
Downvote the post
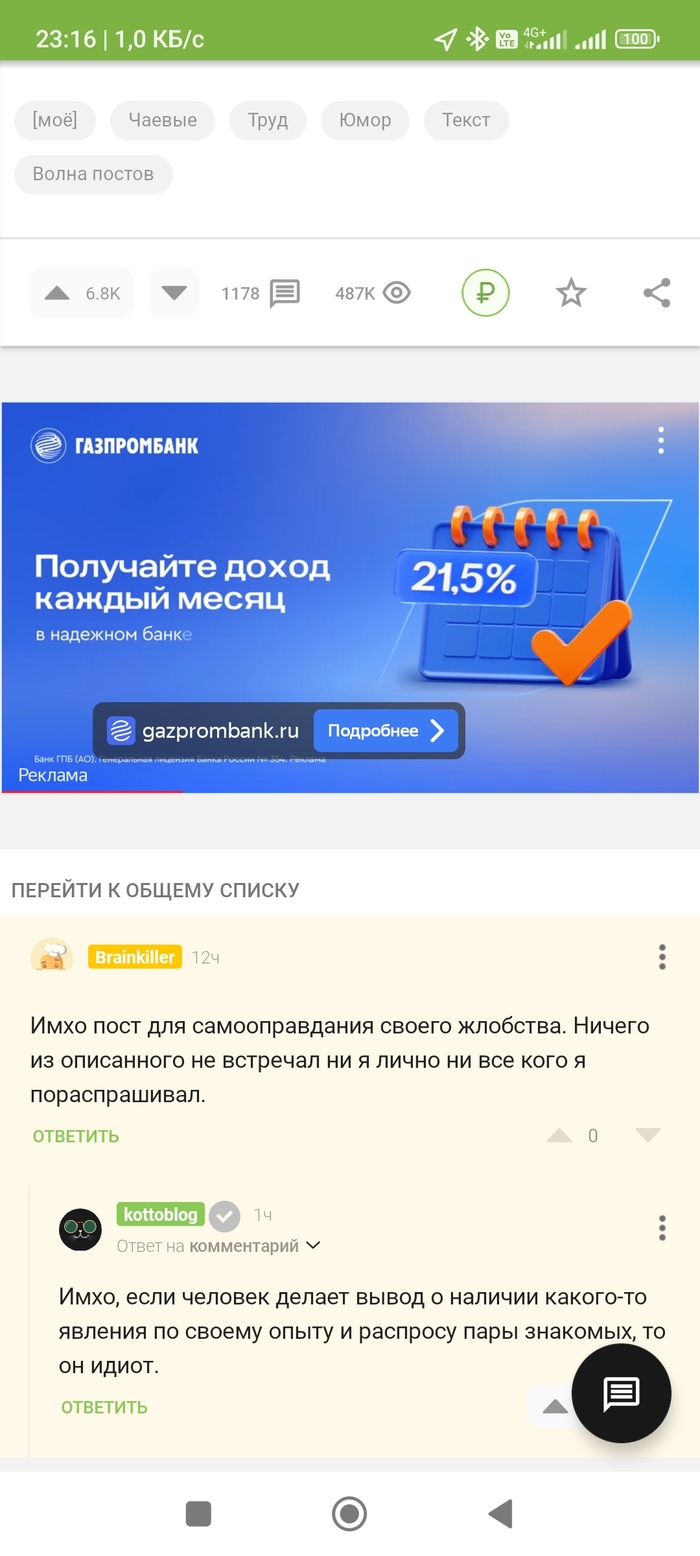click(x=174, y=293)
